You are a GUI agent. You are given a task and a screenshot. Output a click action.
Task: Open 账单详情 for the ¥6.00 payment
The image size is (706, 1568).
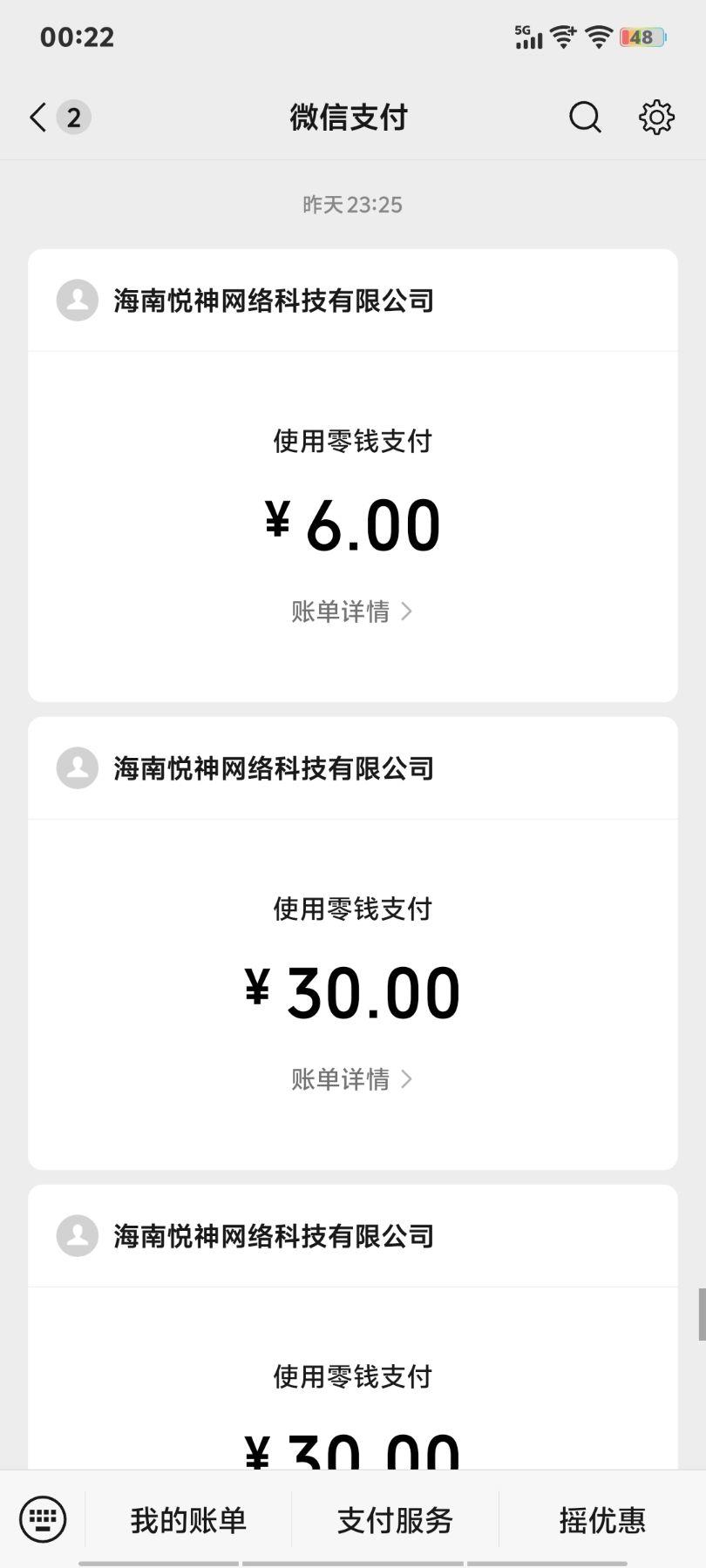pos(340,612)
